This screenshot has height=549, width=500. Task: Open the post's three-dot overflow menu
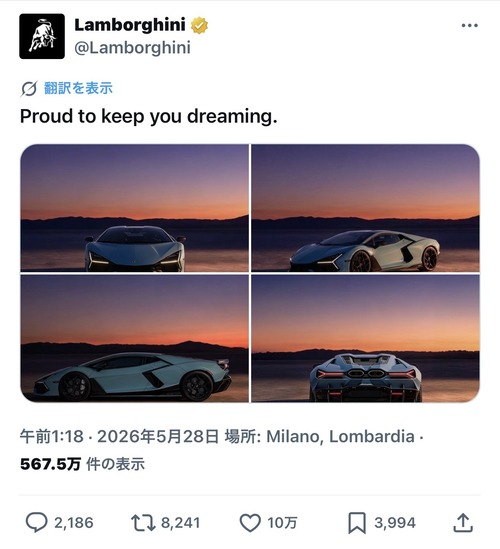pos(470,26)
